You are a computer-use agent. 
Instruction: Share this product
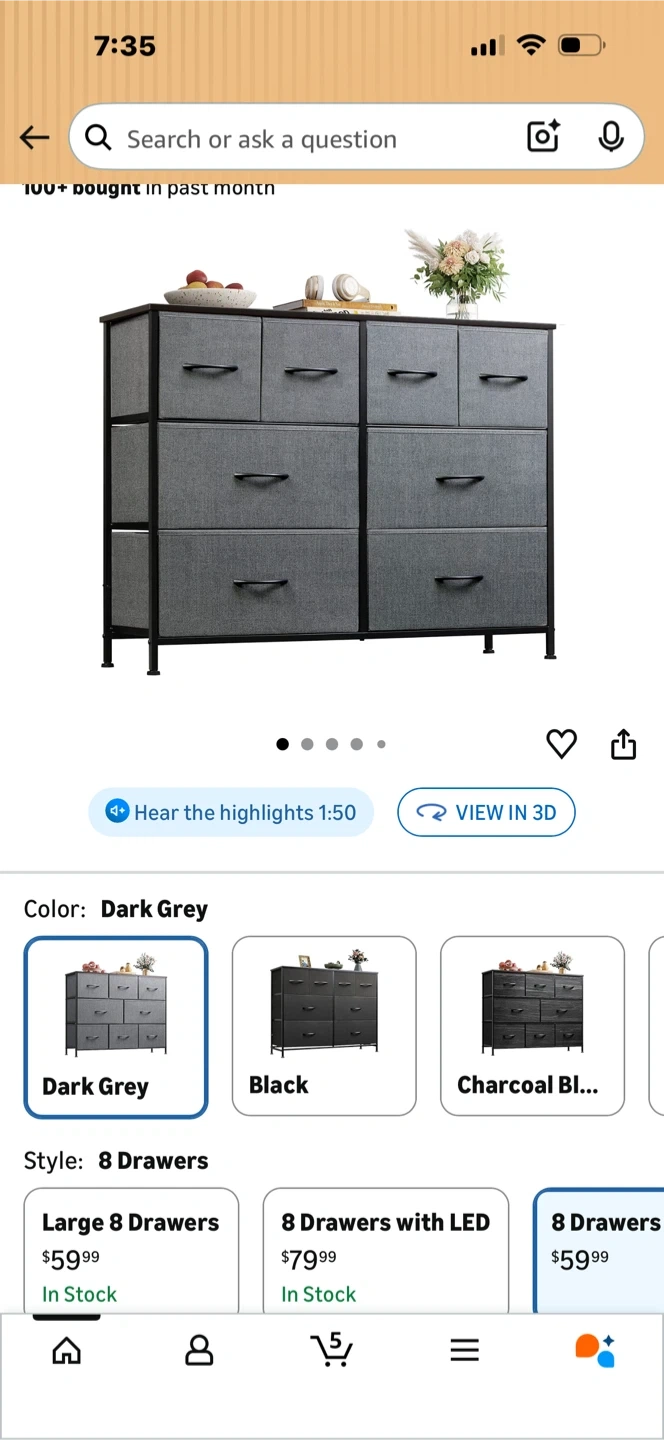623,744
